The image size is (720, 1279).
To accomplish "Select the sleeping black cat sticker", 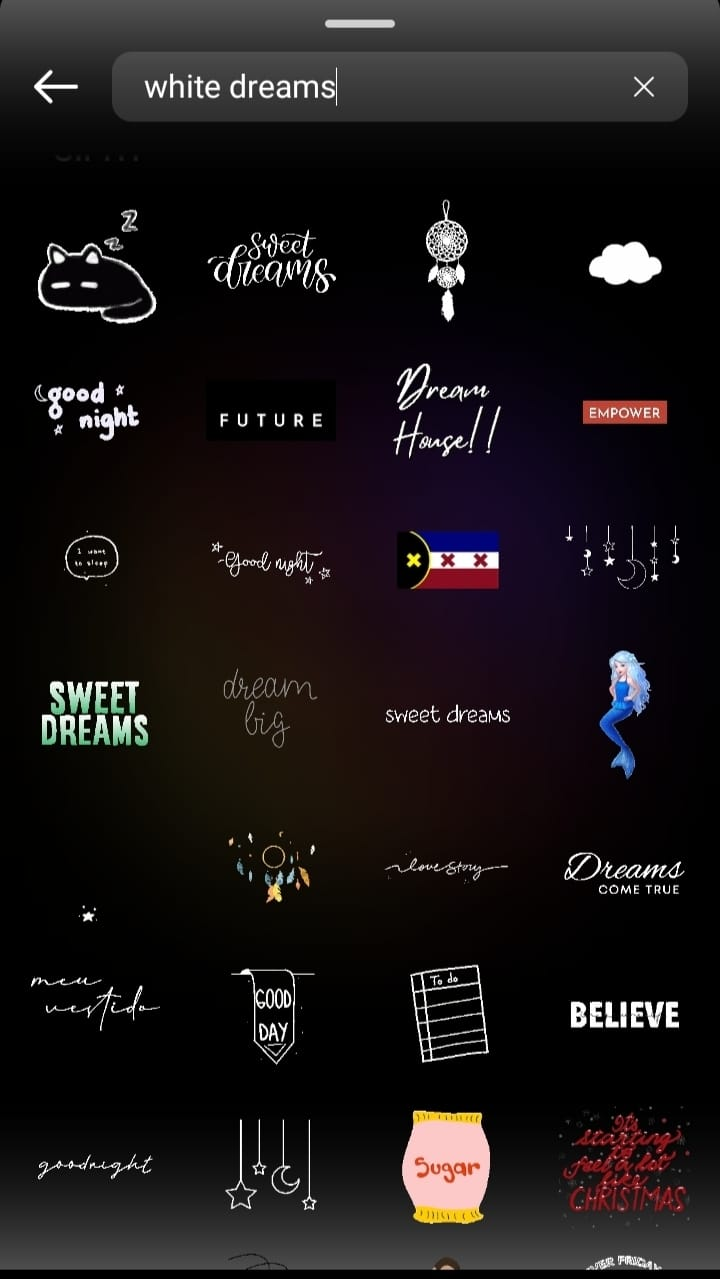I will 96,268.
